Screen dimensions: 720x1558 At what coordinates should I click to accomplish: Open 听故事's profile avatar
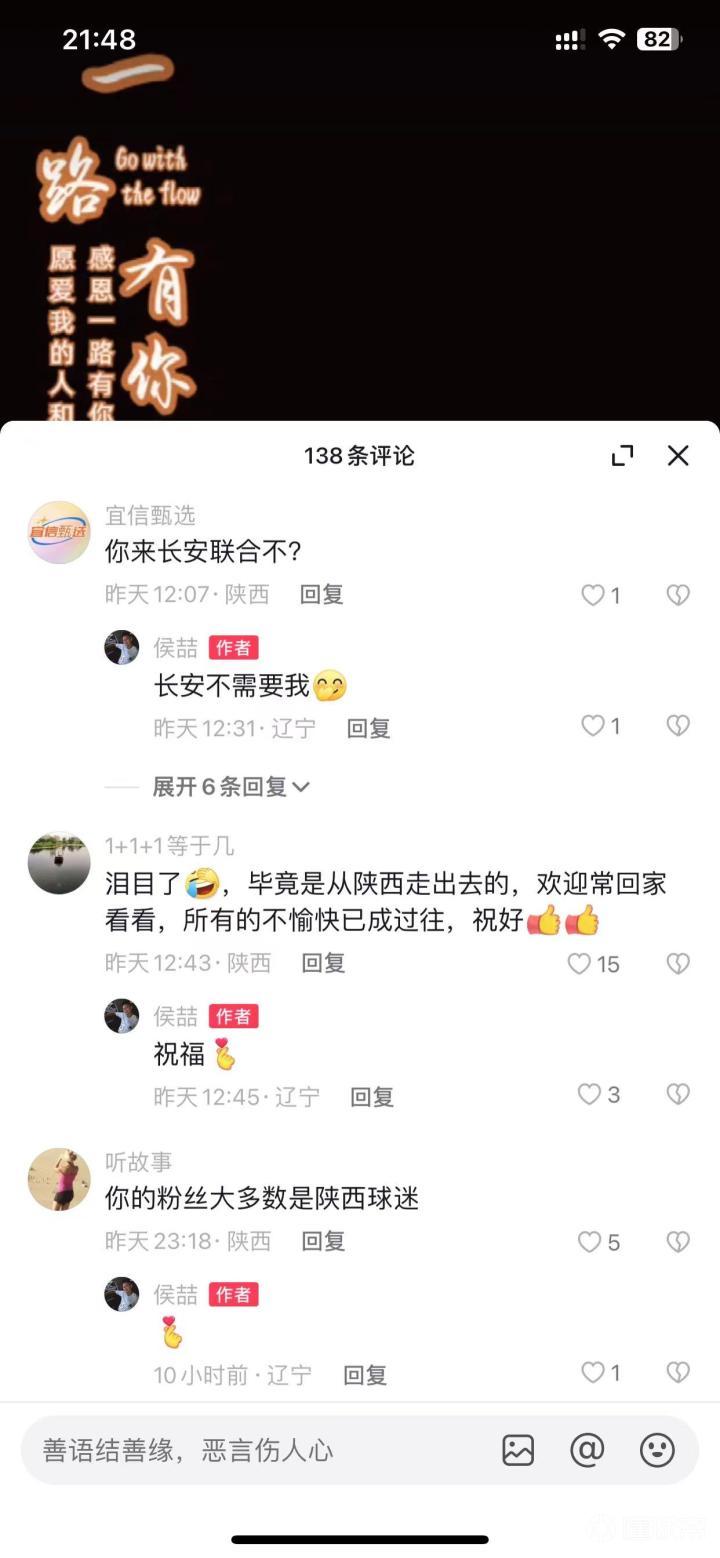(x=59, y=1179)
